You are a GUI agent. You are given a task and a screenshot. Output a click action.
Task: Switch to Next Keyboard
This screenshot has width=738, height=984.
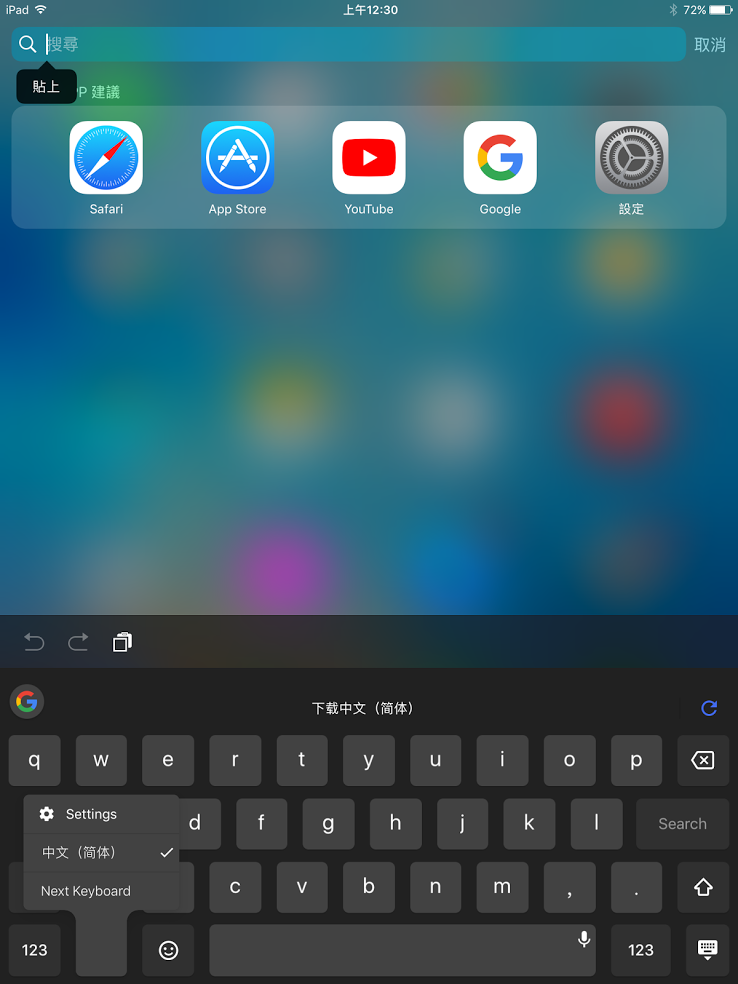coord(86,891)
